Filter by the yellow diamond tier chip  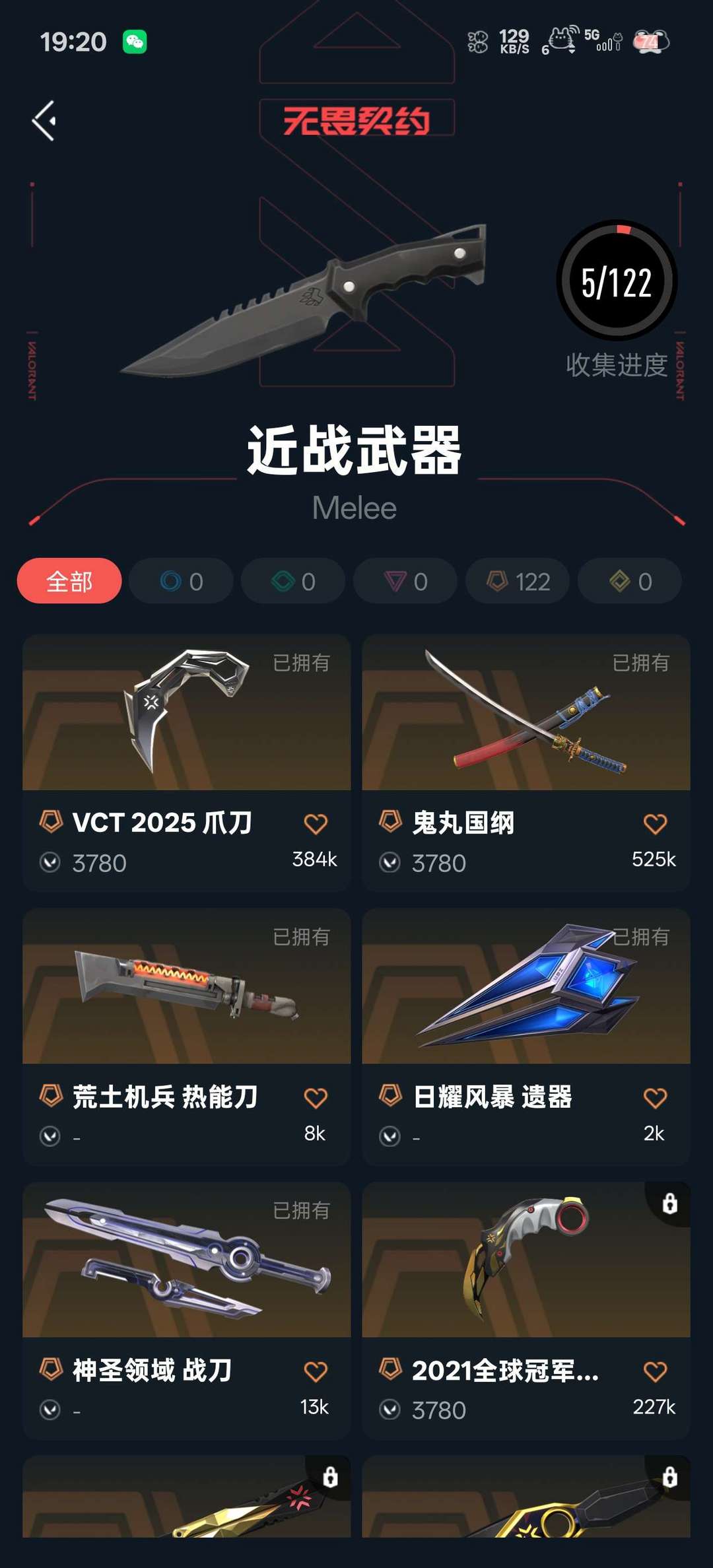click(x=630, y=581)
